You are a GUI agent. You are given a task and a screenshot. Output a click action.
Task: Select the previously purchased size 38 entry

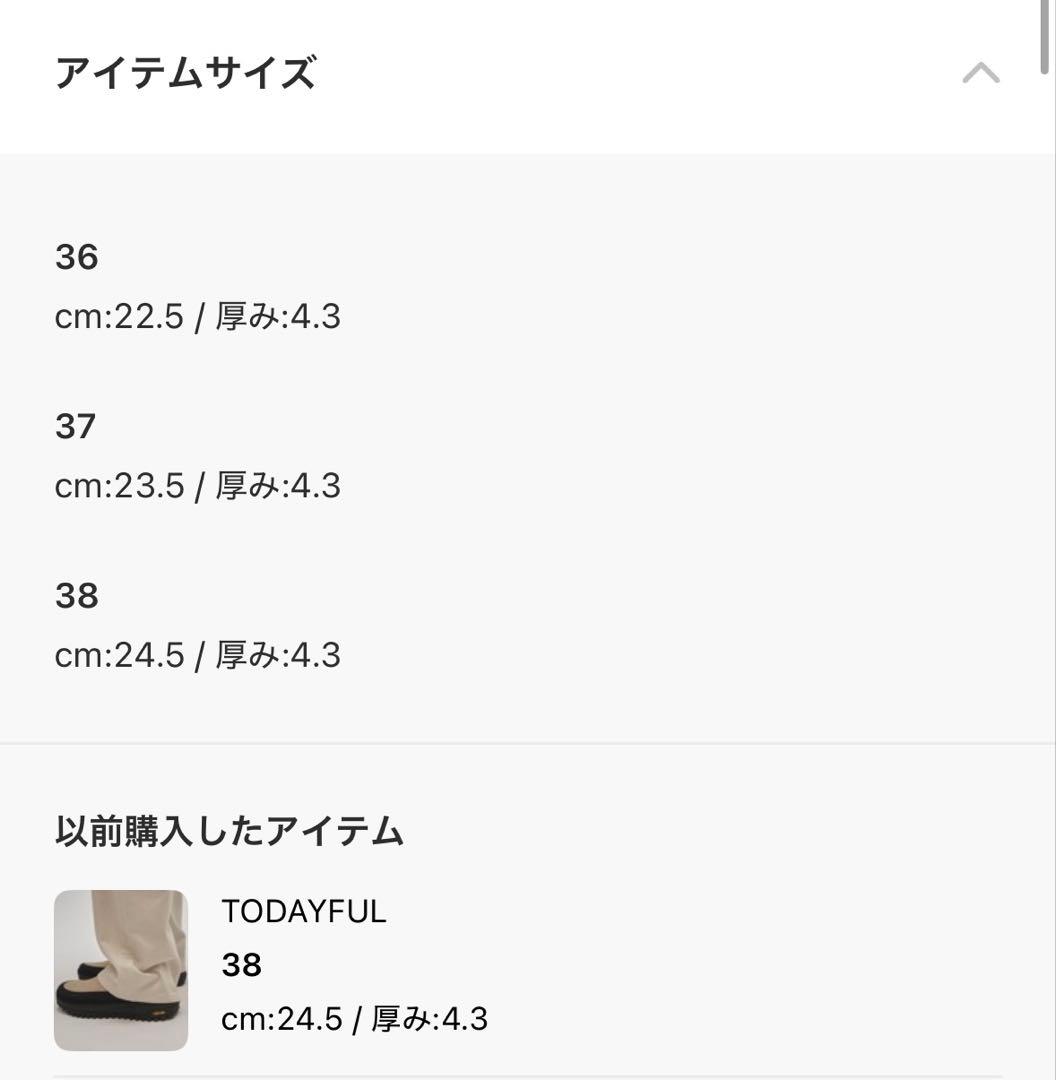tap(241, 965)
